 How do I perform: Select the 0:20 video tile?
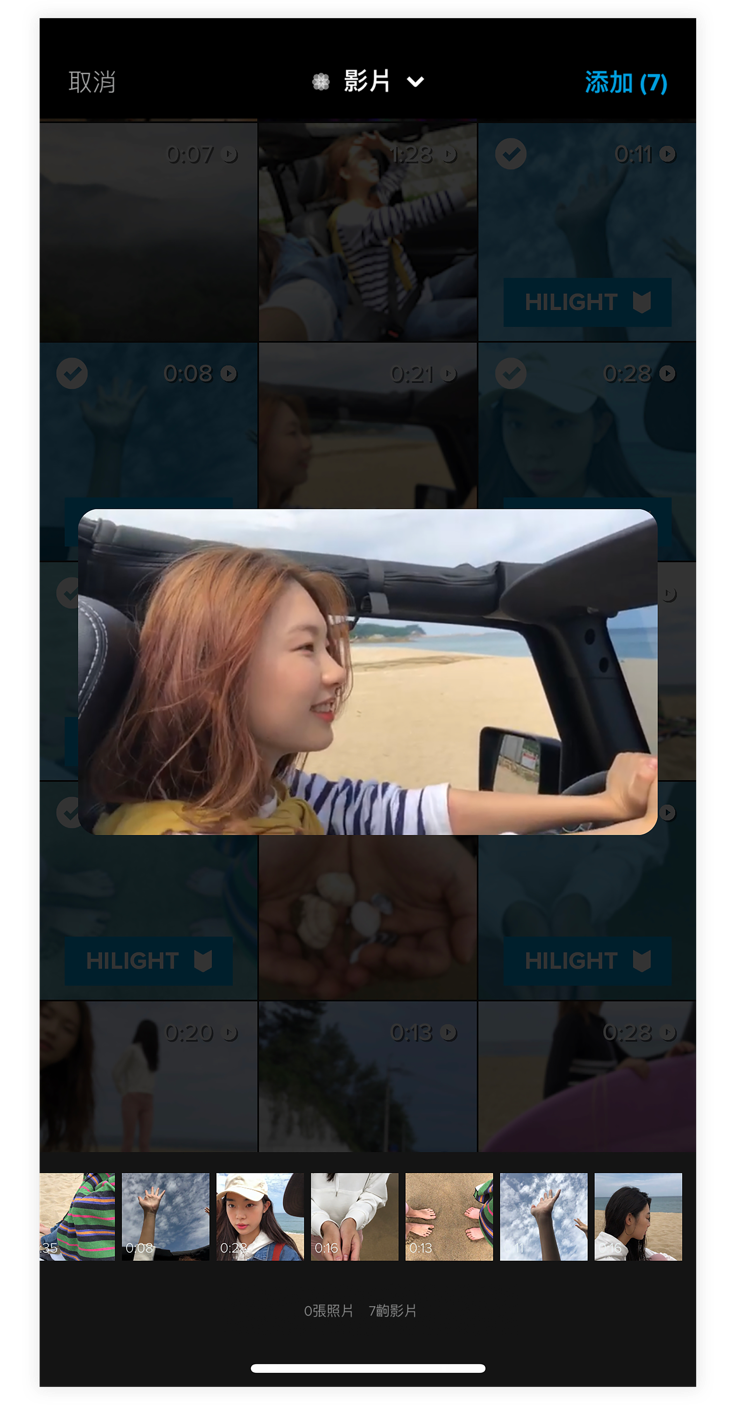(148, 1076)
